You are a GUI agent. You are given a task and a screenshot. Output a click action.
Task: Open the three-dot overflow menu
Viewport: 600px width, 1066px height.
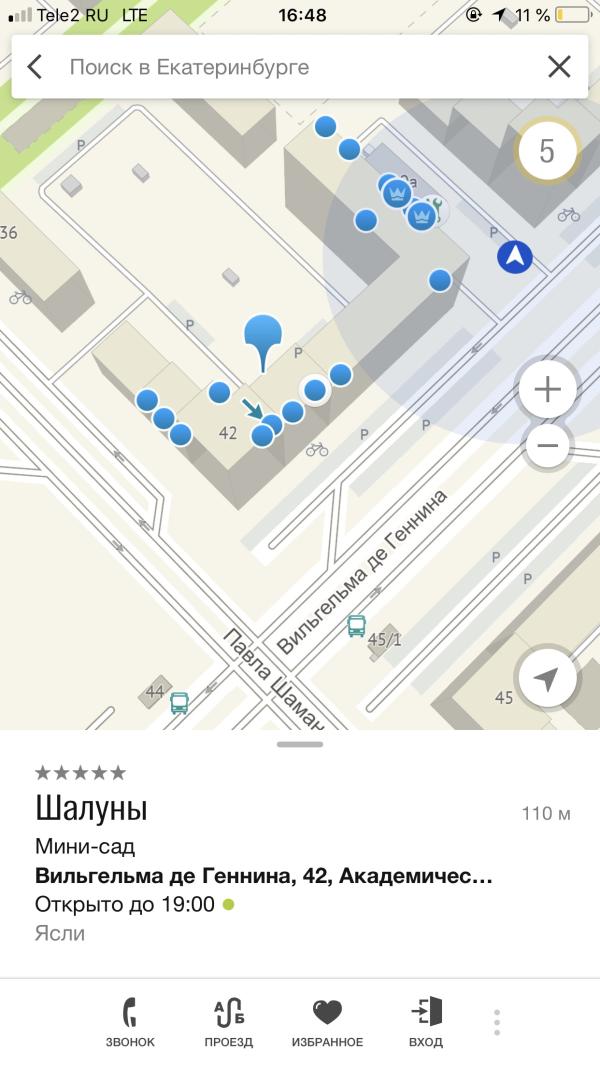(497, 1022)
